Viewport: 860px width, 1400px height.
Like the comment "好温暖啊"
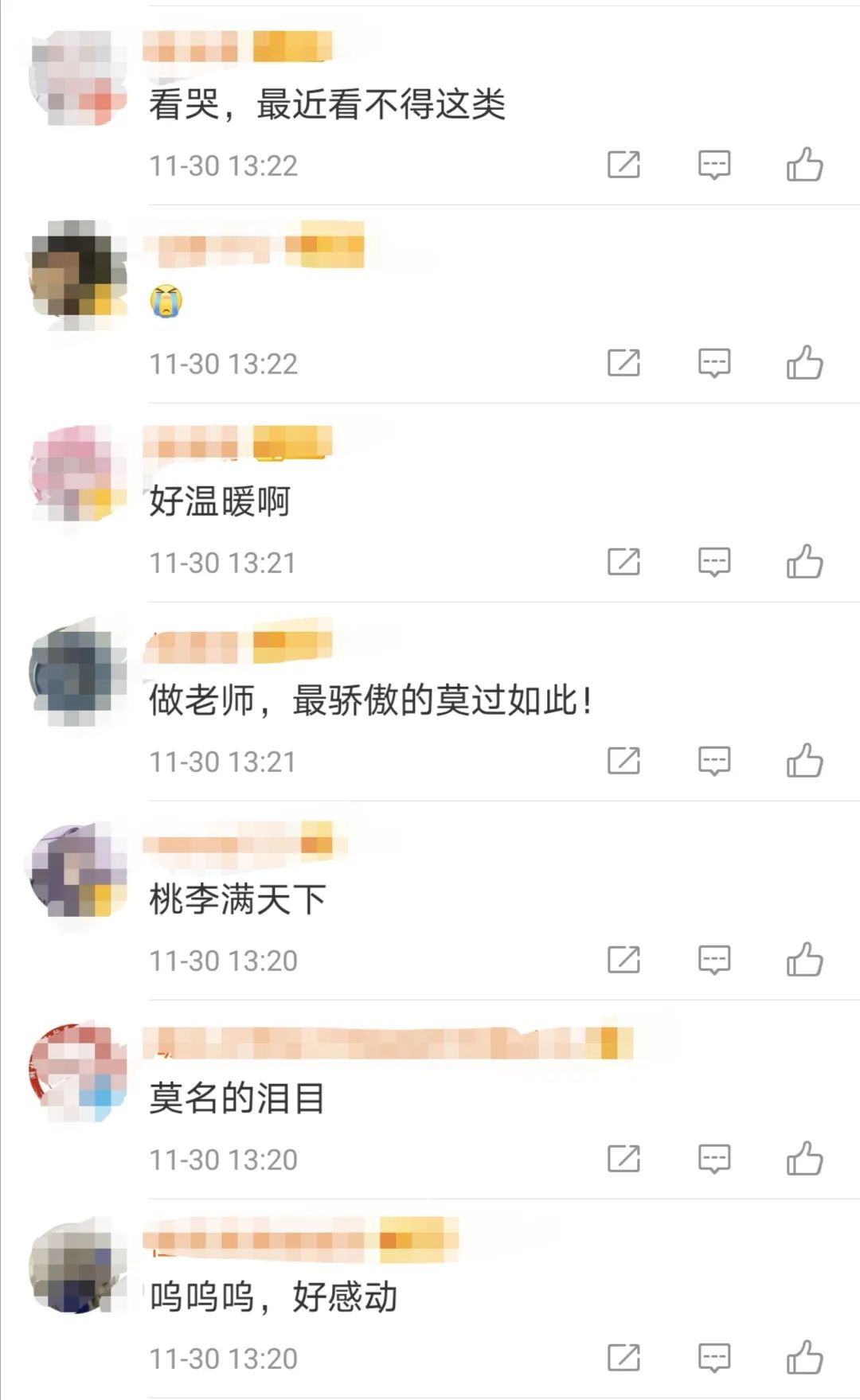pyautogui.click(x=804, y=562)
